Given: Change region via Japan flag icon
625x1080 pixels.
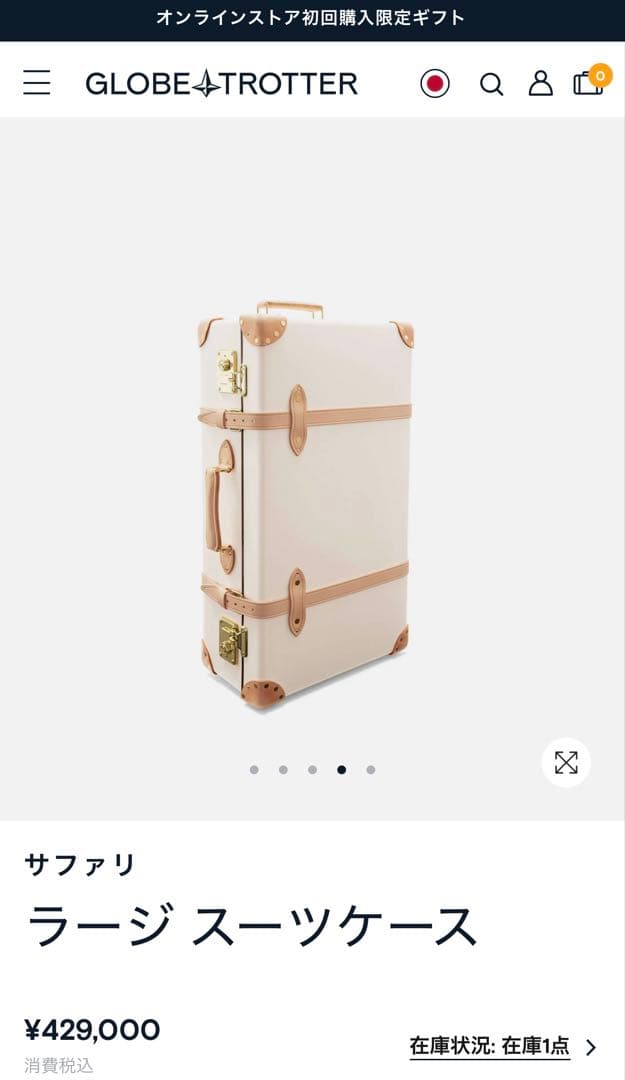Looking at the screenshot, I should coord(434,83).
